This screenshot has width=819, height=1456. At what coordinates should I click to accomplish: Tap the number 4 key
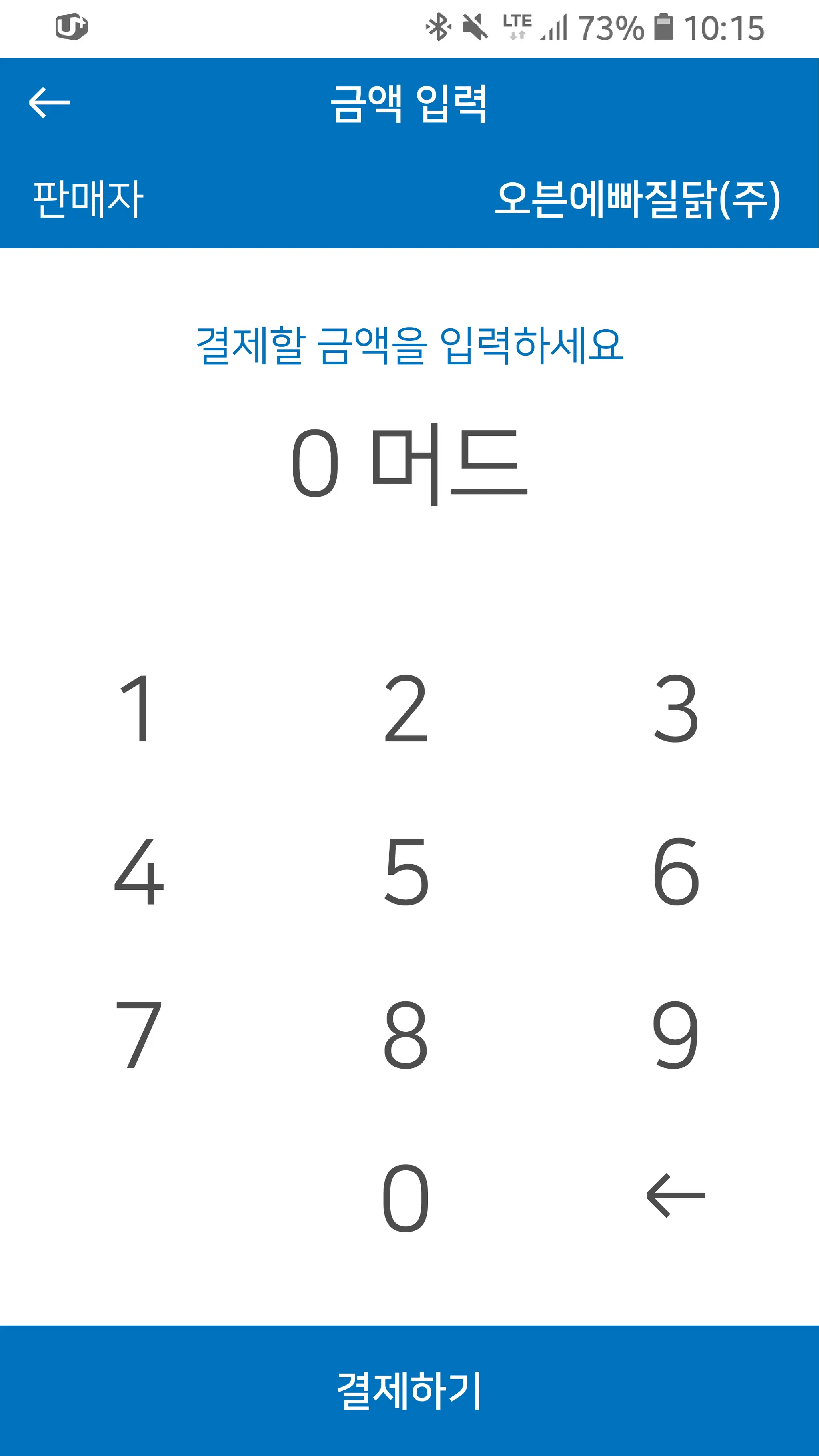[138, 872]
